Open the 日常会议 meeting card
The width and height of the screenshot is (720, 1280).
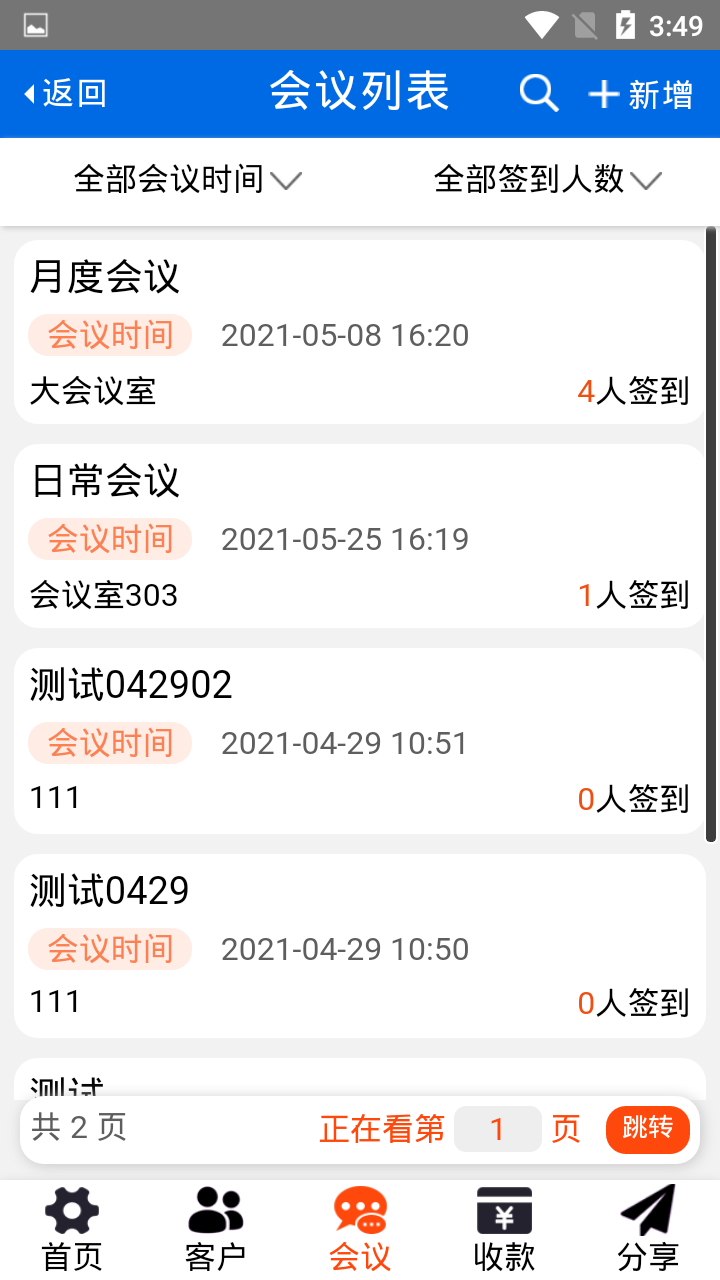360,536
